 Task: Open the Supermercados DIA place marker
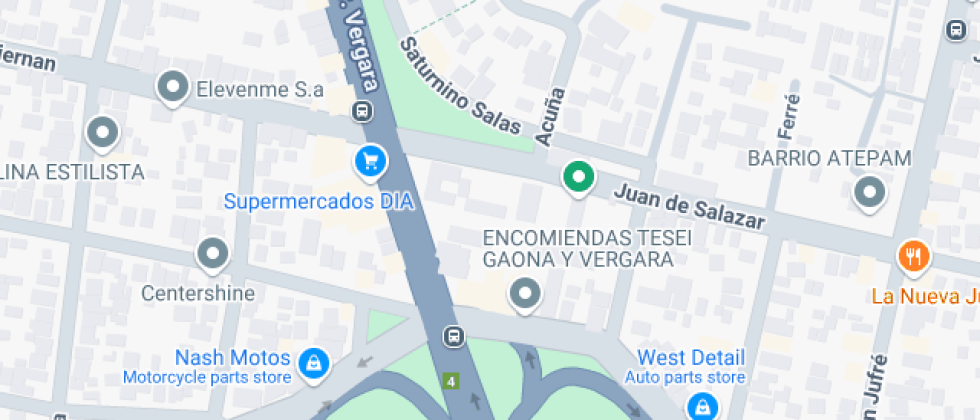pos(370,160)
